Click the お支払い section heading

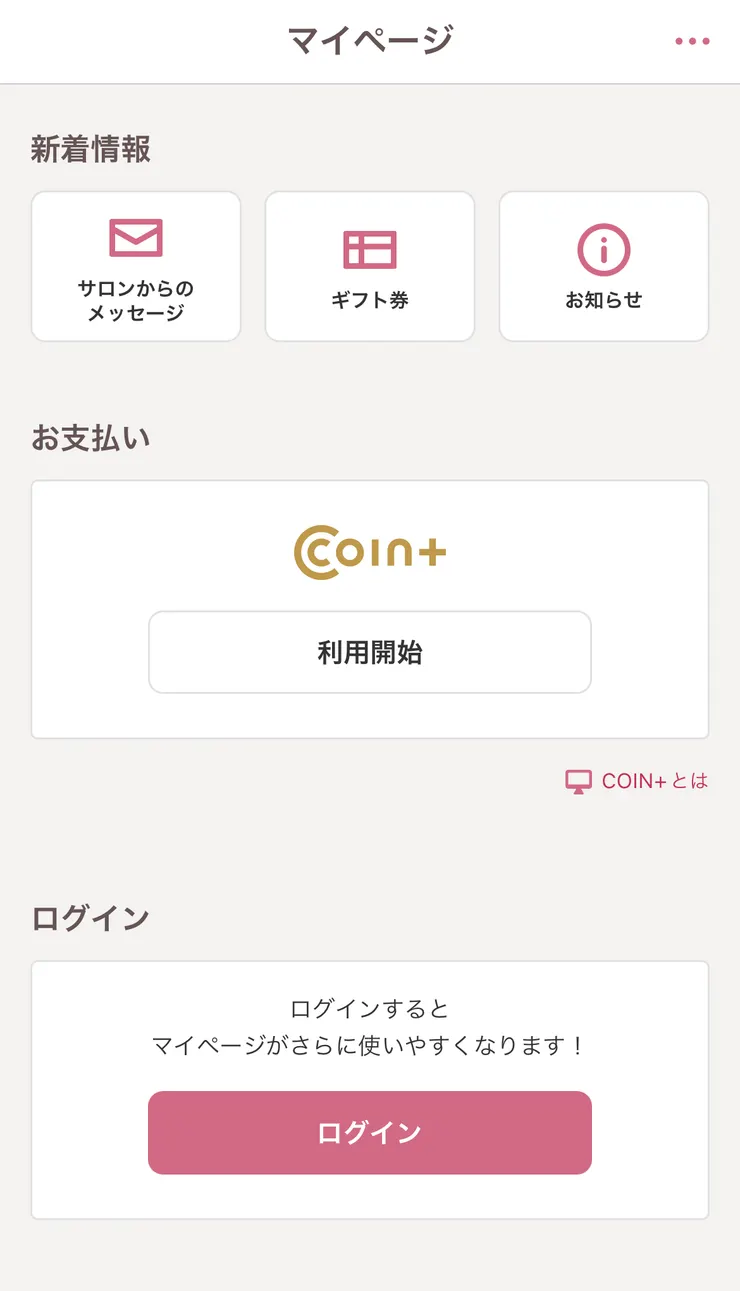(x=90, y=437)
